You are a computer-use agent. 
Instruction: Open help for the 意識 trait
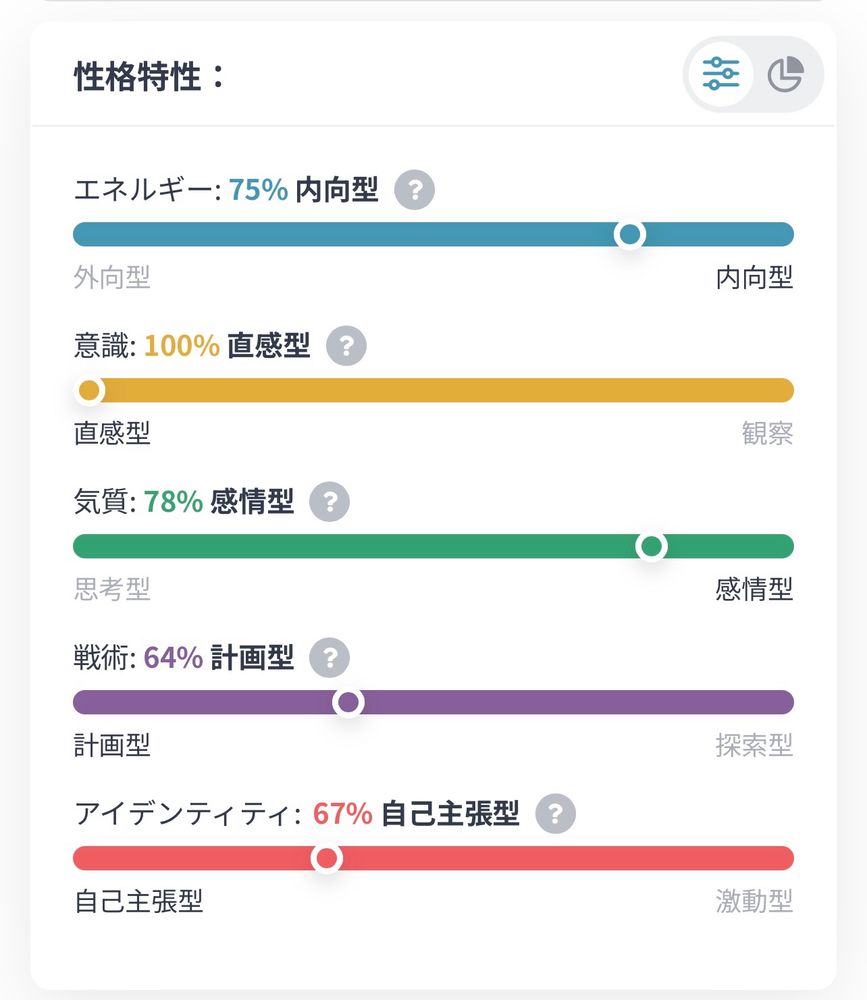346,346
